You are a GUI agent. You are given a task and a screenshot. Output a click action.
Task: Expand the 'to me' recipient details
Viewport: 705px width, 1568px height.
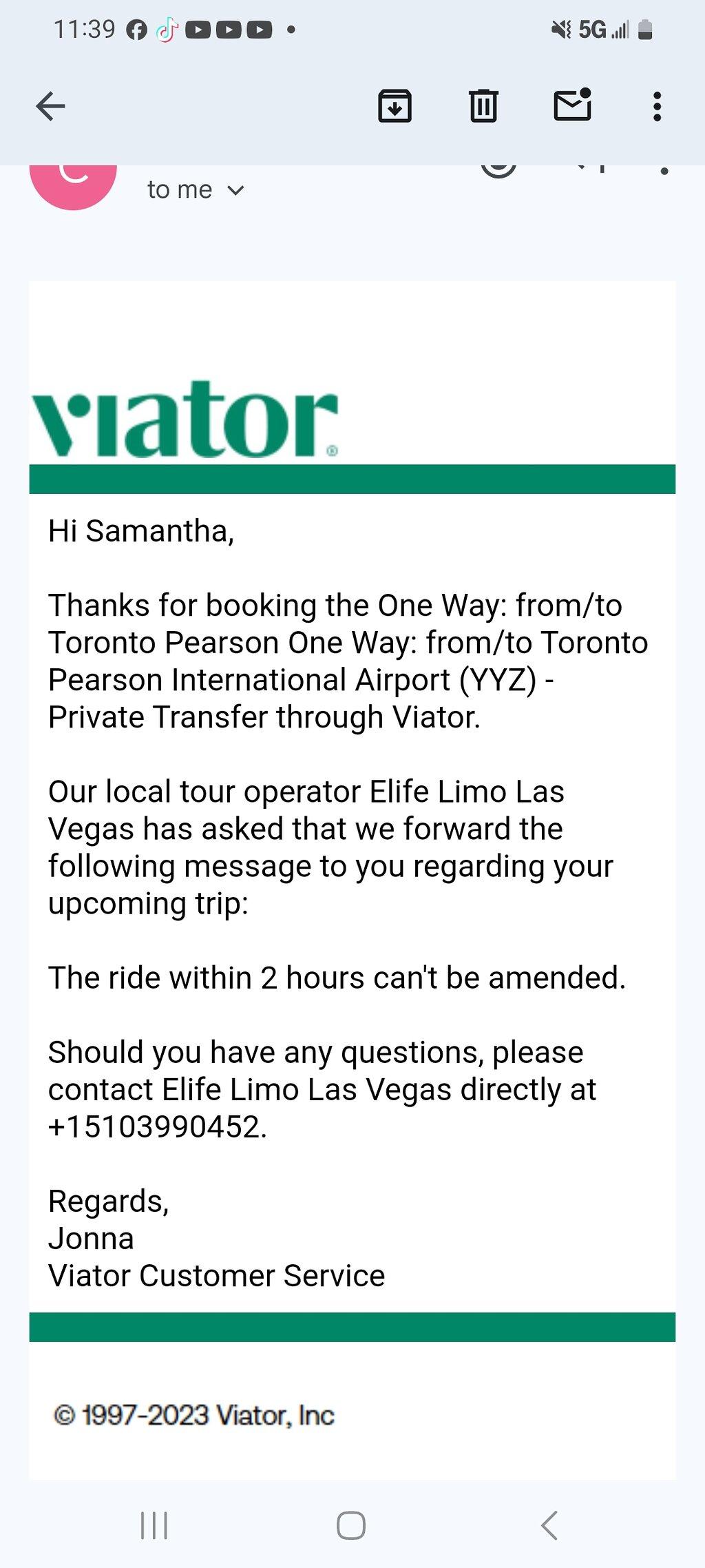click(x=196, y=189)
